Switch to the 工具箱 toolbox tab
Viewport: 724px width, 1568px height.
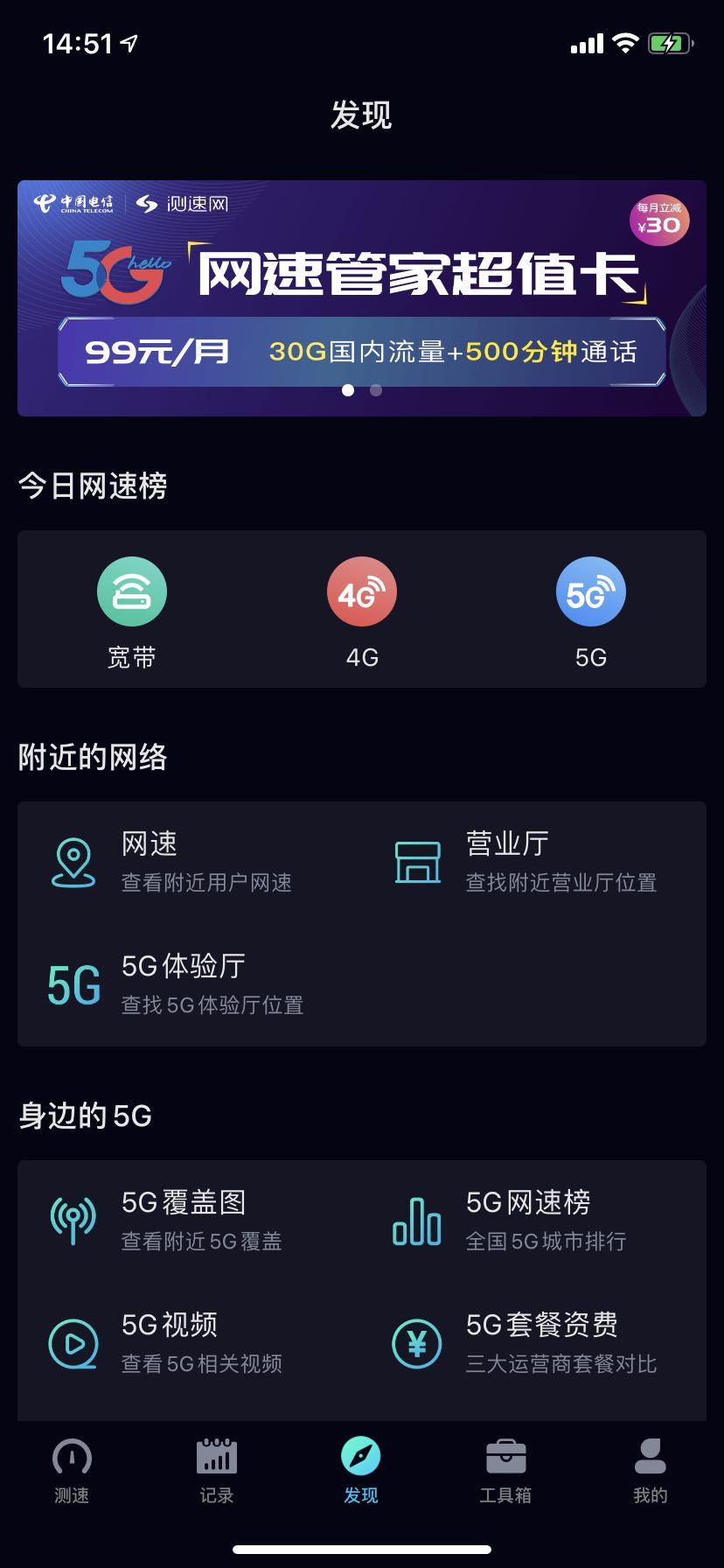[506, 1470]
